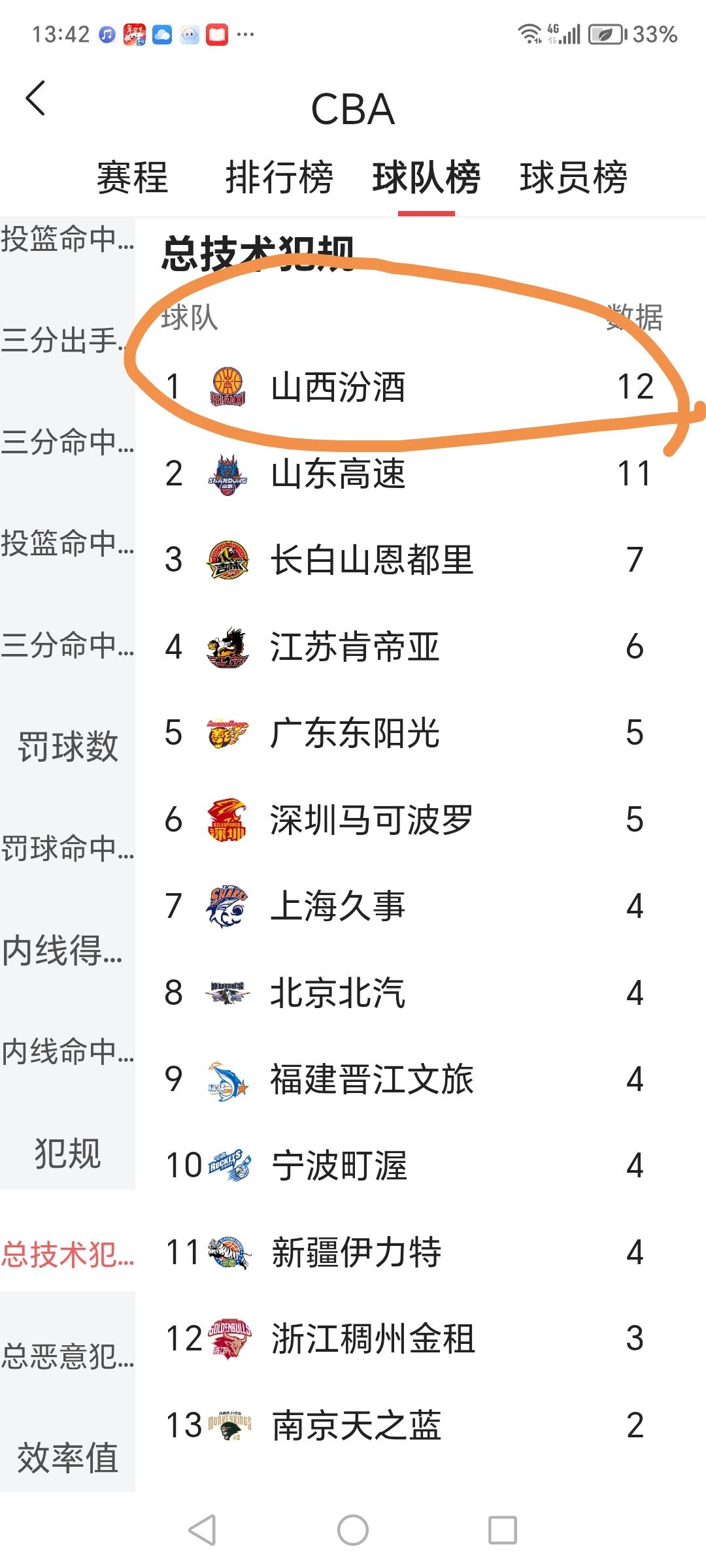Switch to the 排行榜 tab
The width and height of the screenshot is (706, 1568).
tap(281, 176)
